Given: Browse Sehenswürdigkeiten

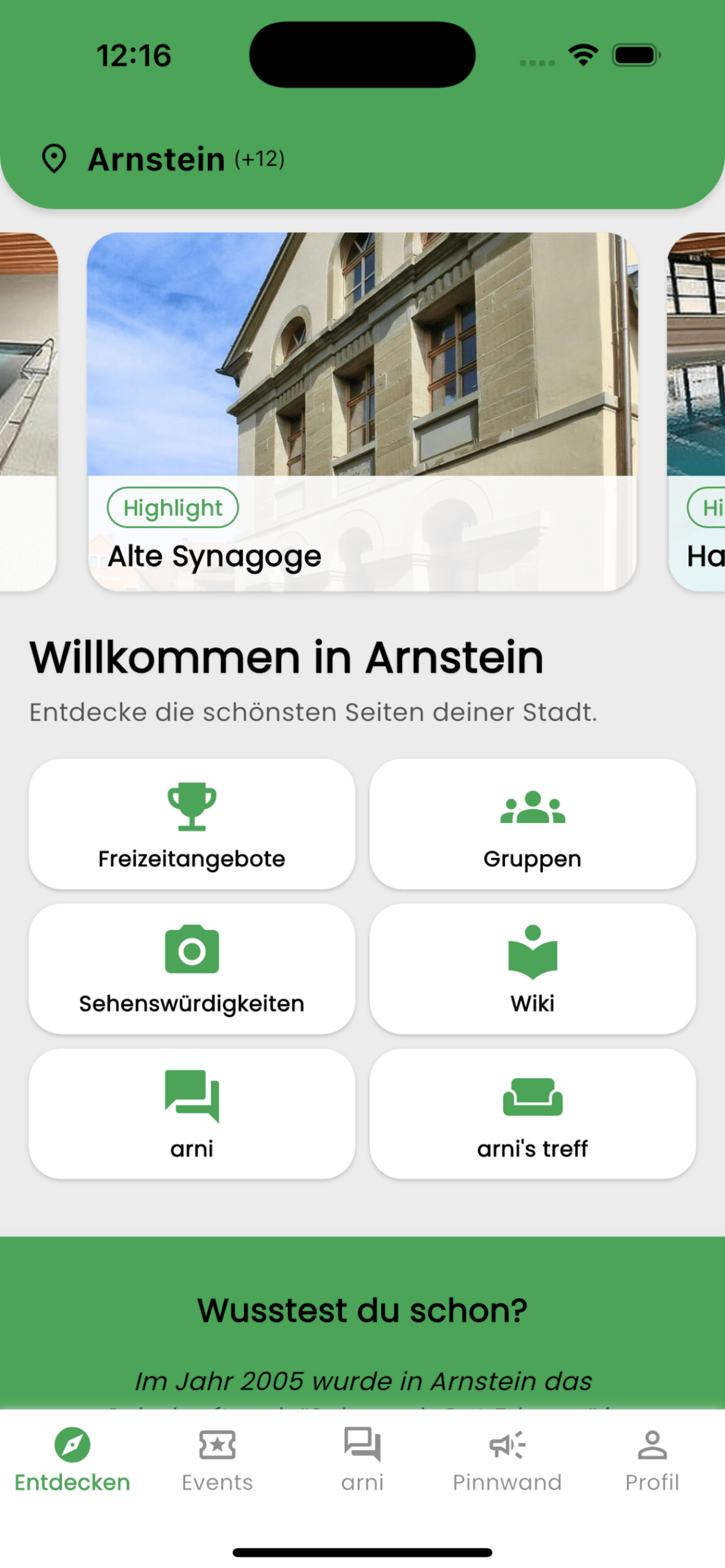Looking at the screenshot, I should click(191, 968).
